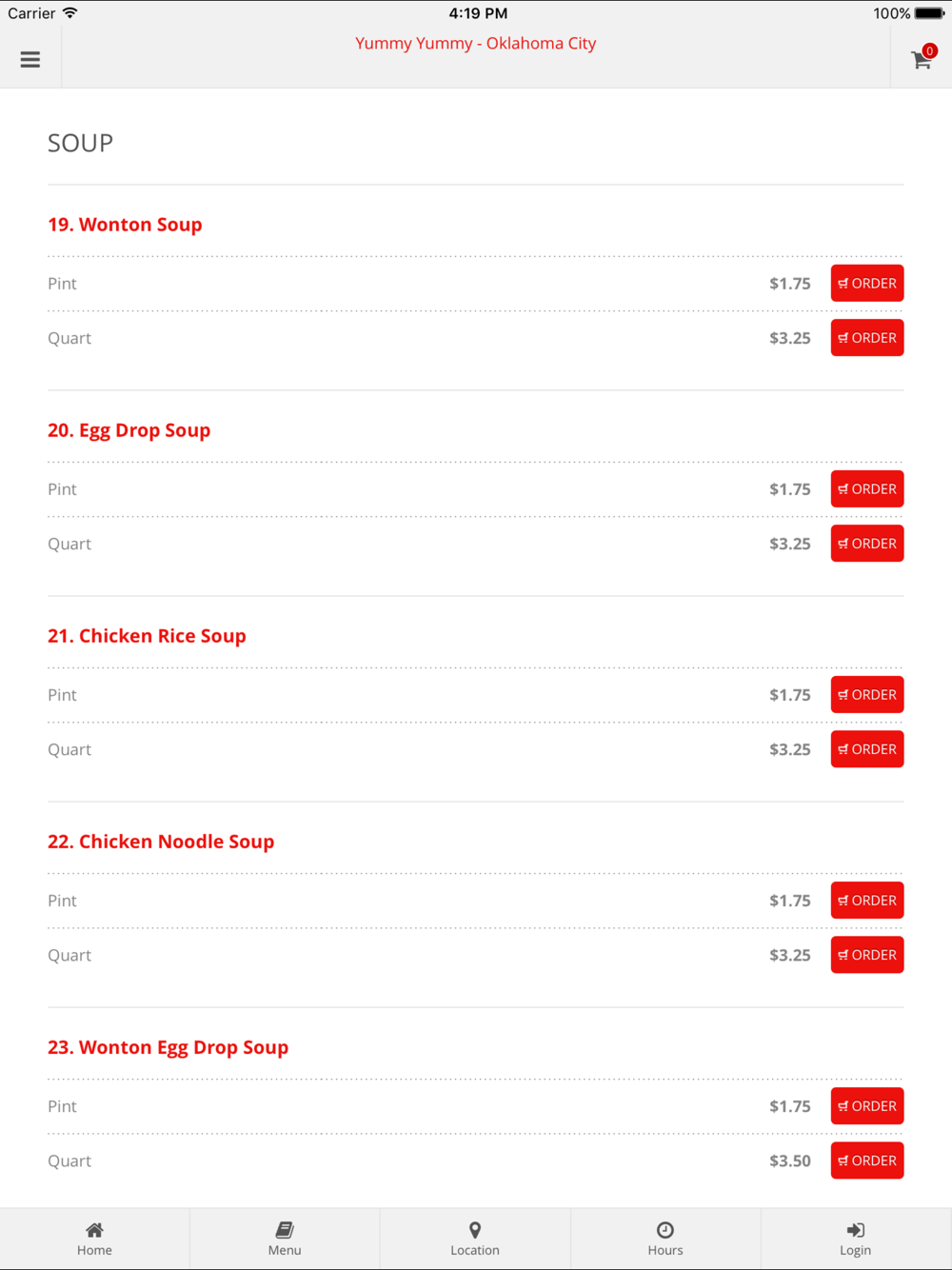The width and height of the screenshot is (952, 1270).
Task: Order a pint of Egg Drop Soup
Action: [x=866, y=489]
